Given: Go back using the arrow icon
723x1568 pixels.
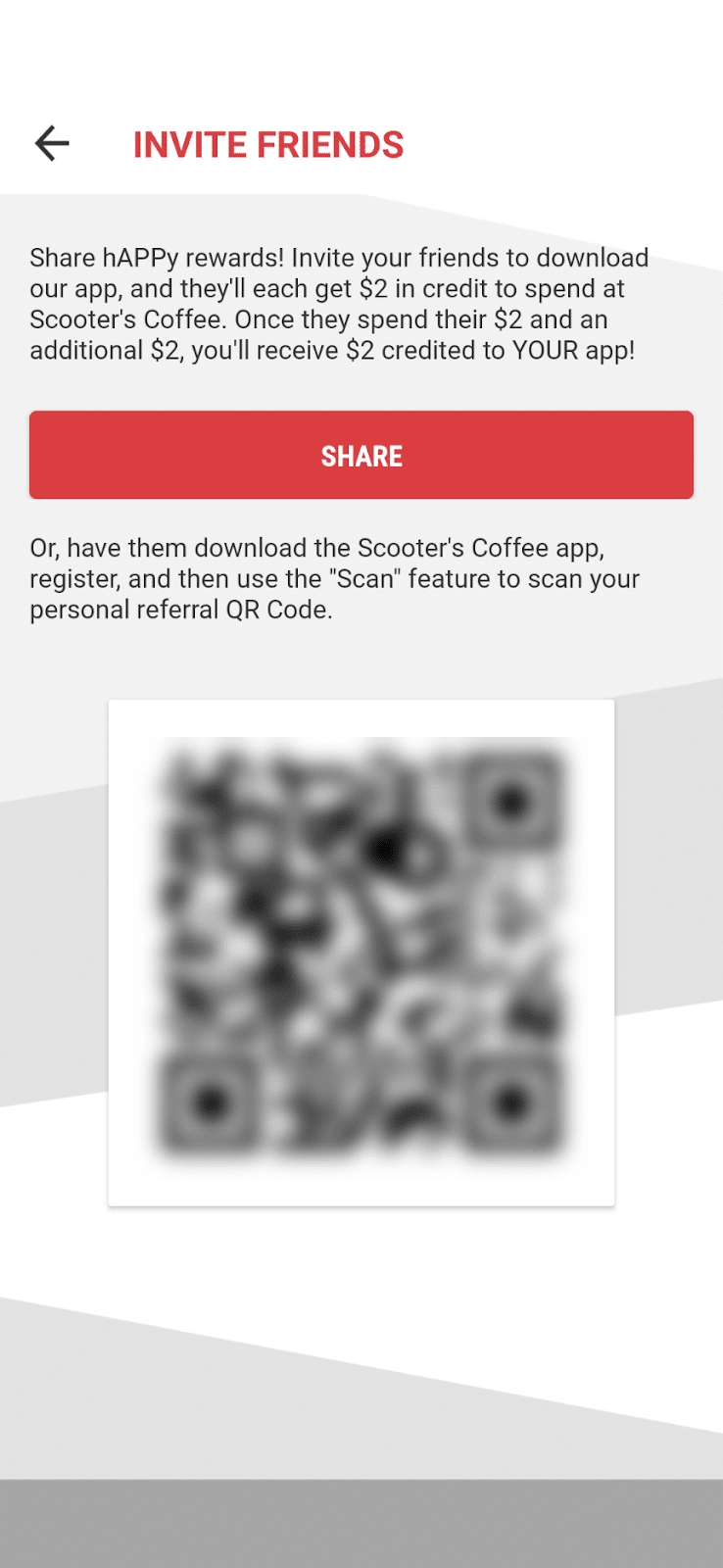Looking at the screenshot, I should tap(52, 144).
